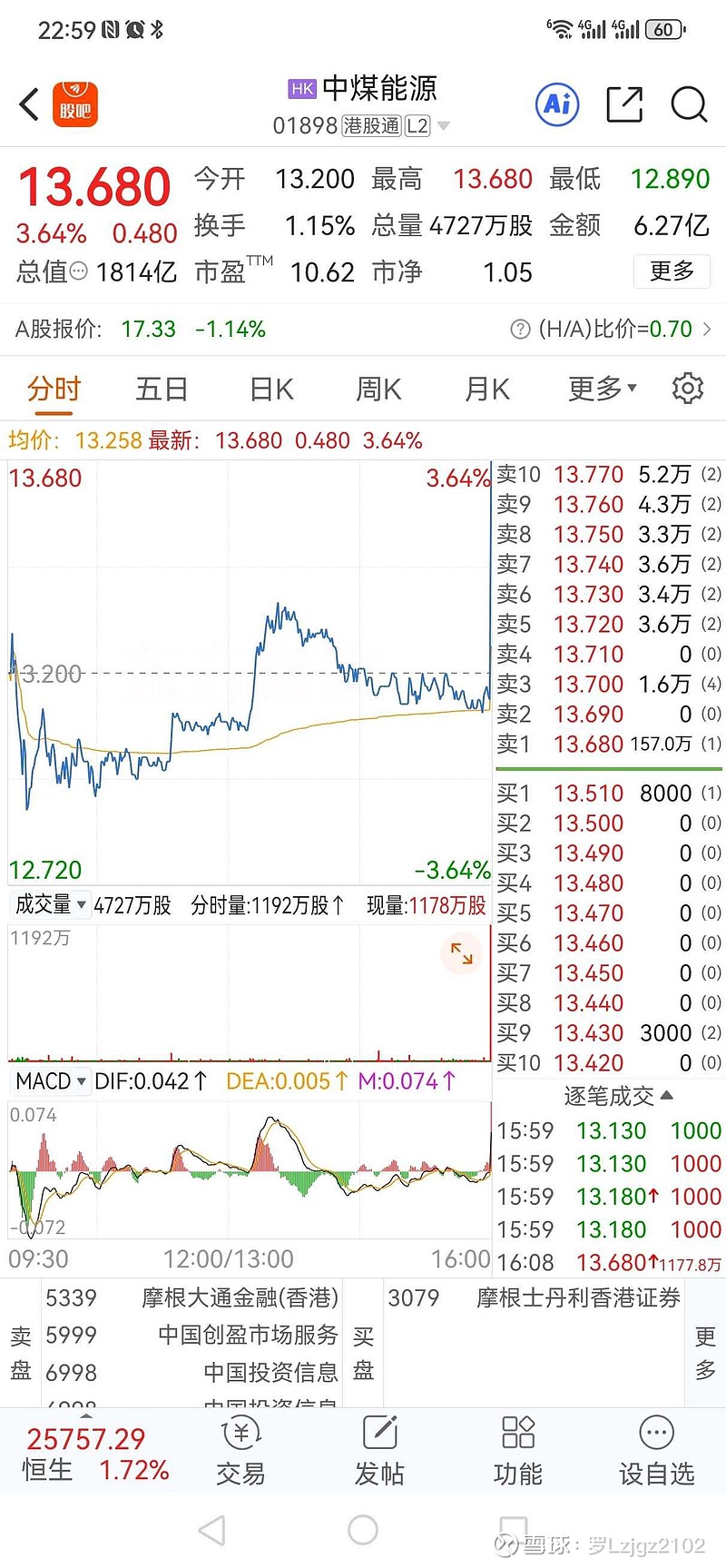Image resolution: width=726 pixels, height=1568 pixels.
Task: Switch to the 周K chart tab
Action: [x=378, y=390]
